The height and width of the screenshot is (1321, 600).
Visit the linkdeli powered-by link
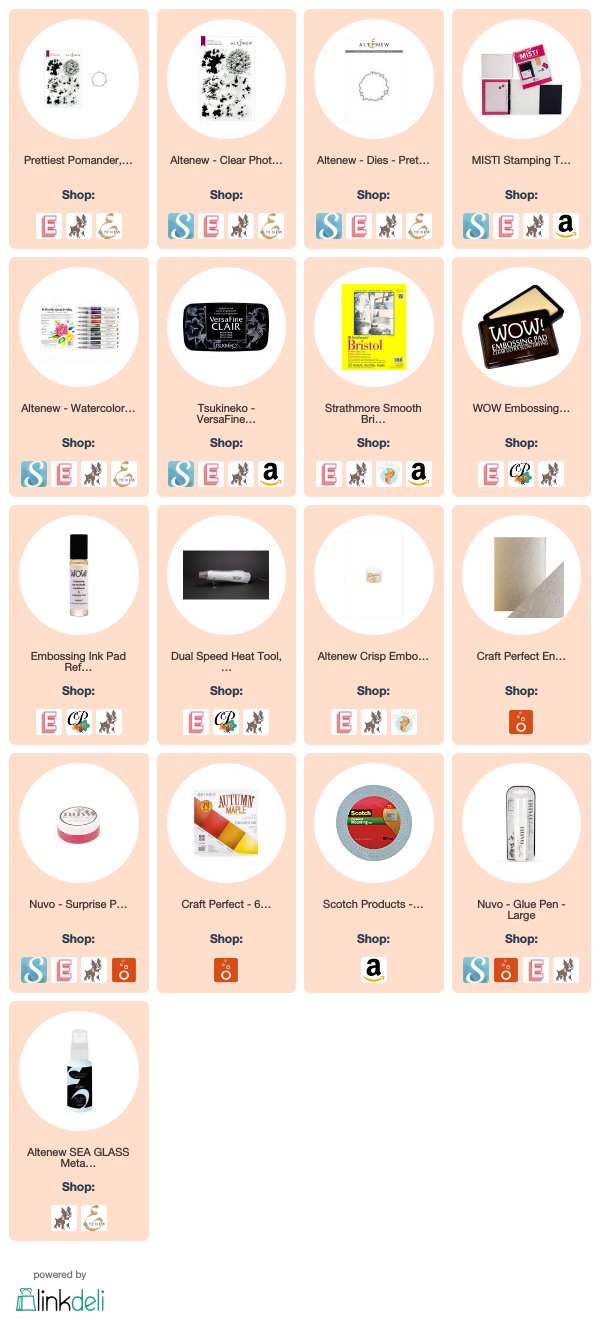click(x=60, y=1299)
